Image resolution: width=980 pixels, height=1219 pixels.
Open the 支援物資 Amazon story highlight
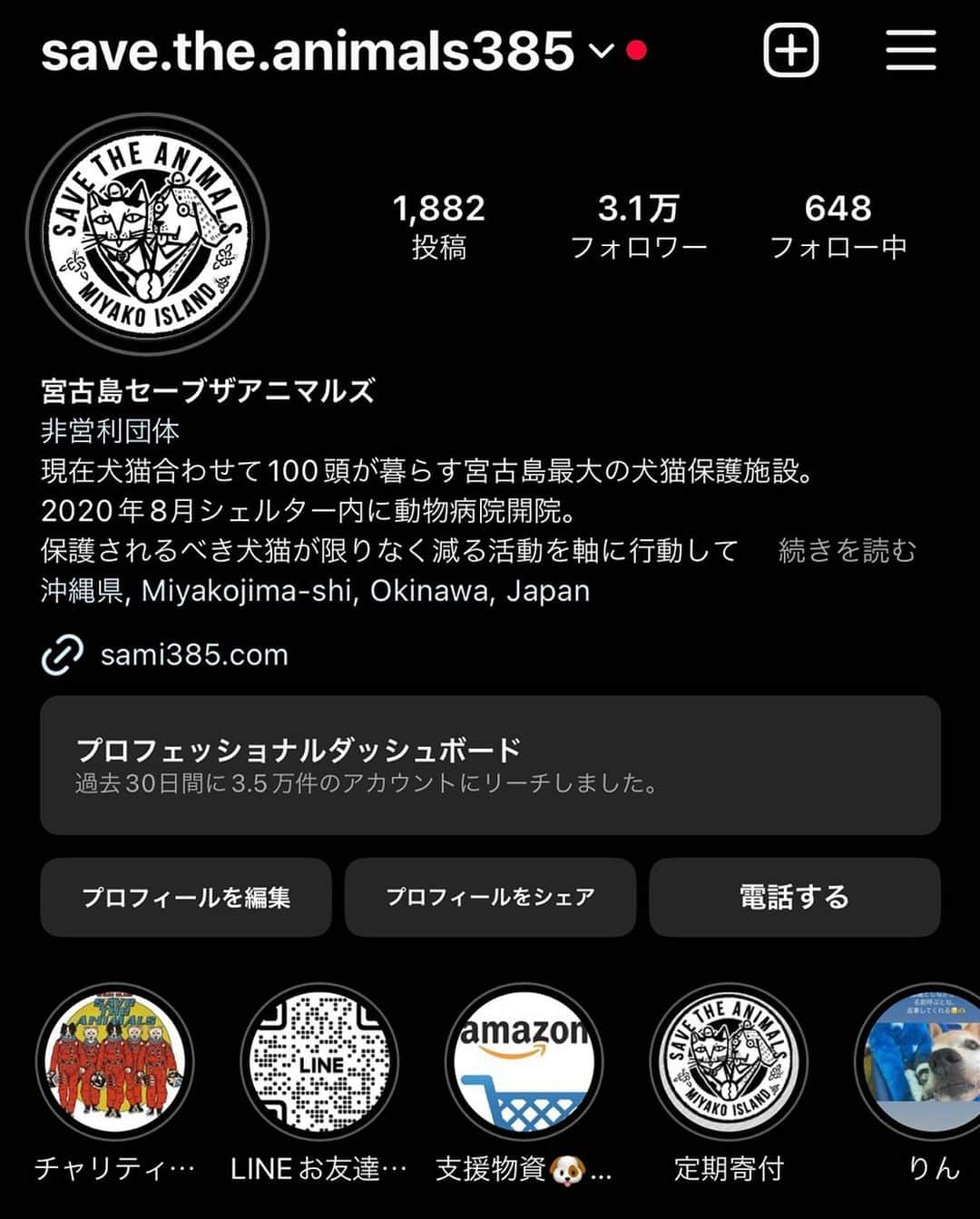(x=524, y=1062)
